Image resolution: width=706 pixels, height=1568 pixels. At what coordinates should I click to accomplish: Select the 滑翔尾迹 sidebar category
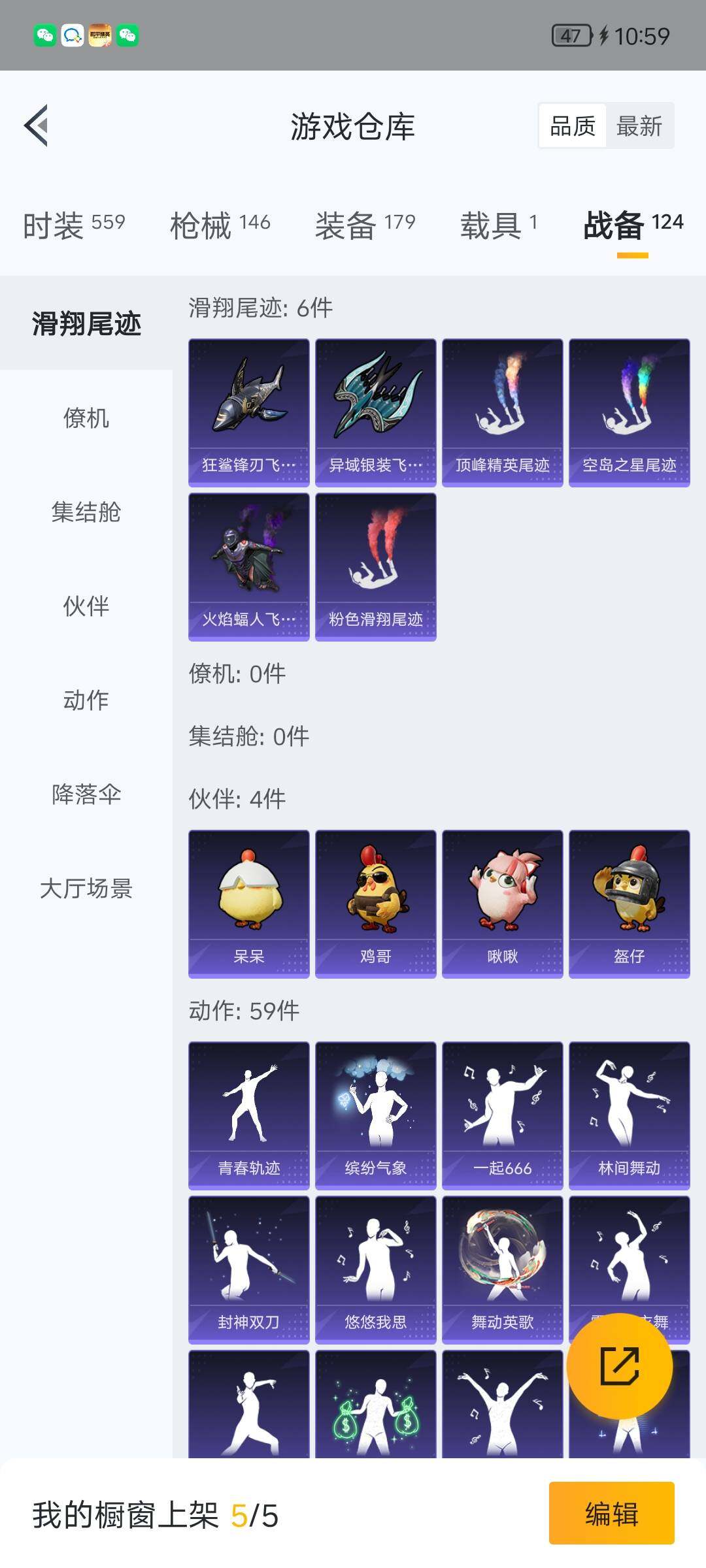point(85,325)
